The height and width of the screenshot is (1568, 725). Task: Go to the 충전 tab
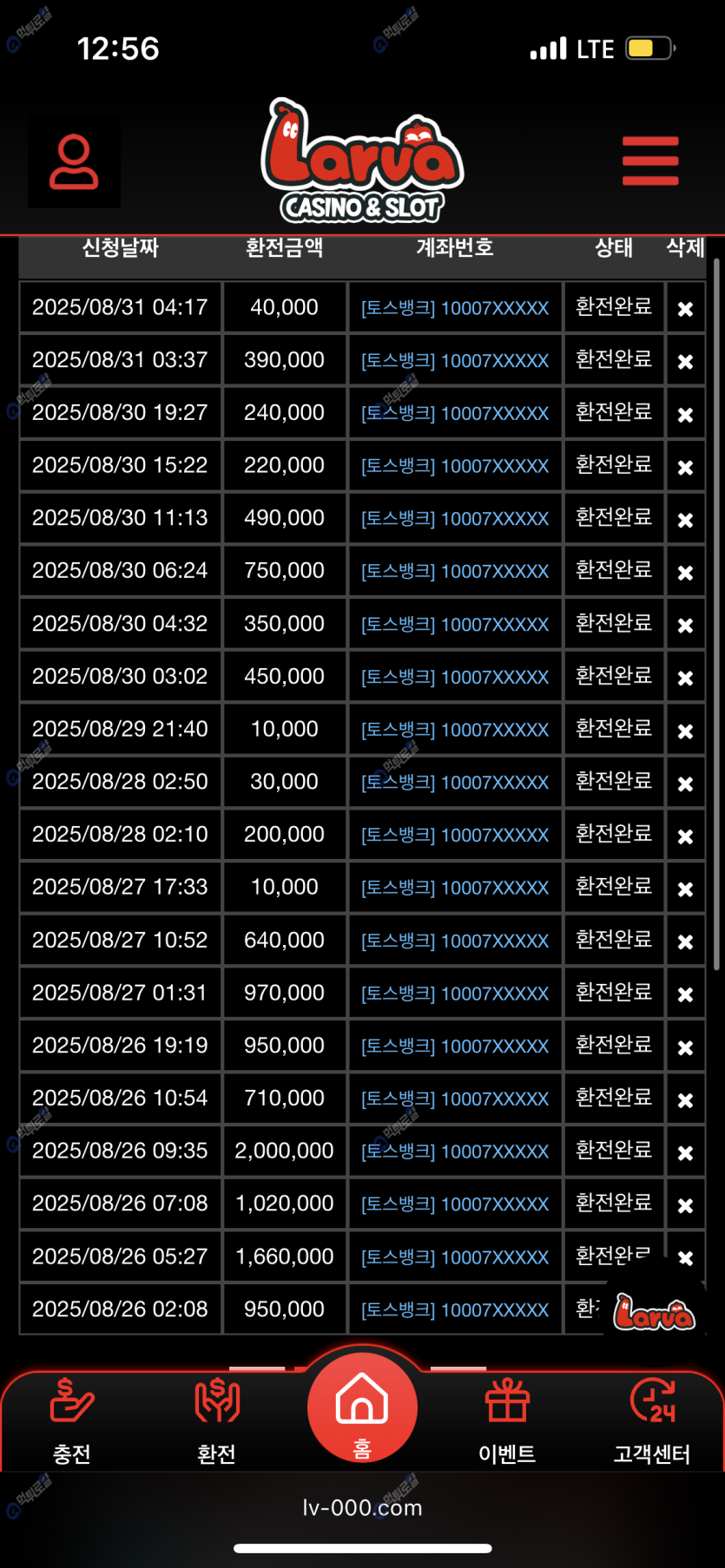point(72,1420)
